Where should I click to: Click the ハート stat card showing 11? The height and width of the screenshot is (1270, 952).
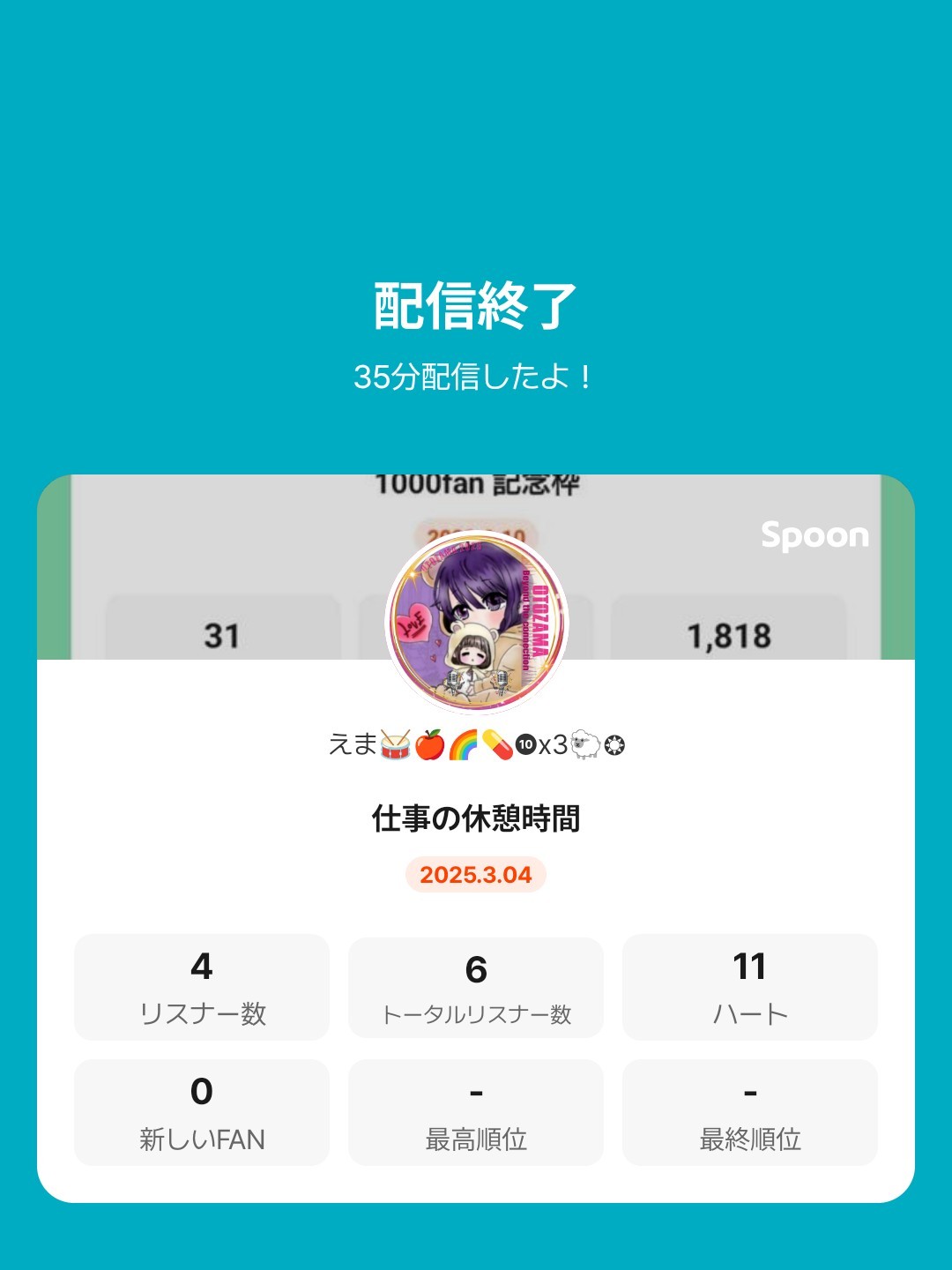point(750,986)
